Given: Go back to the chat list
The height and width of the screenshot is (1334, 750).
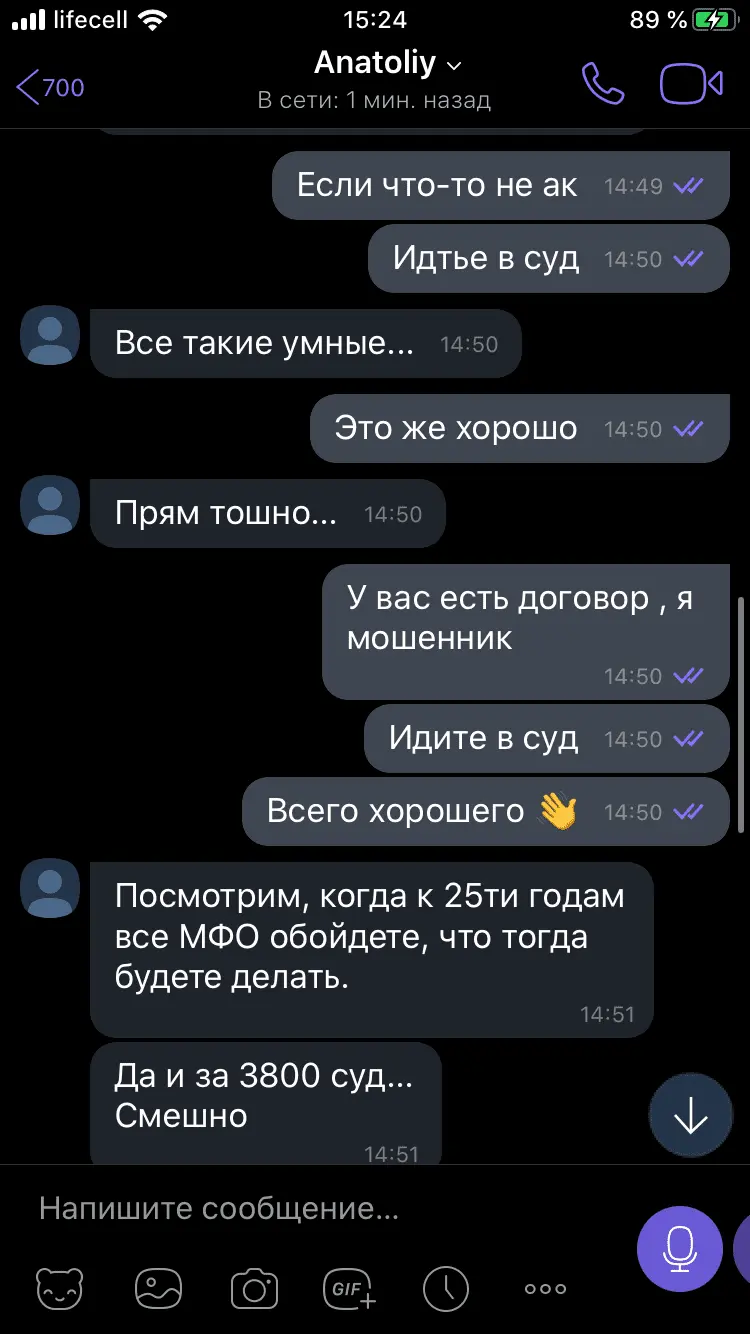Looking at the screenshot, I should tap(50, 87).
